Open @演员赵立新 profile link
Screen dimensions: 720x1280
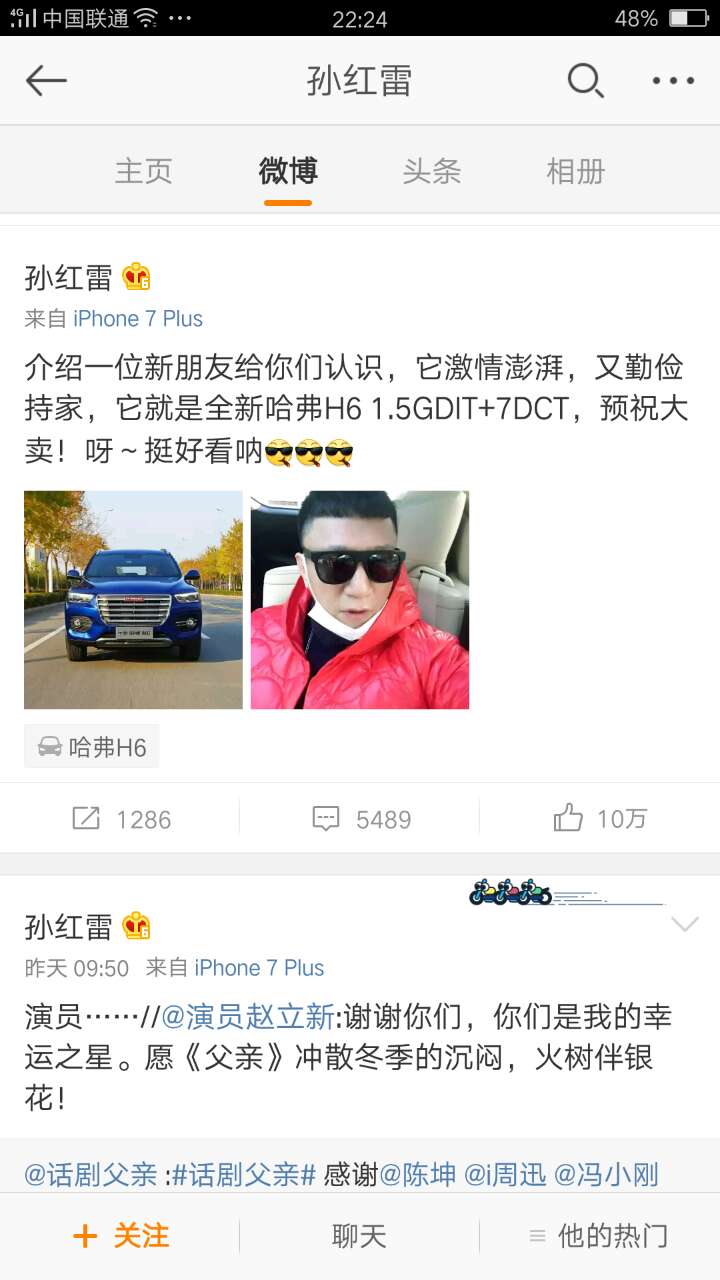point(248,1017)
